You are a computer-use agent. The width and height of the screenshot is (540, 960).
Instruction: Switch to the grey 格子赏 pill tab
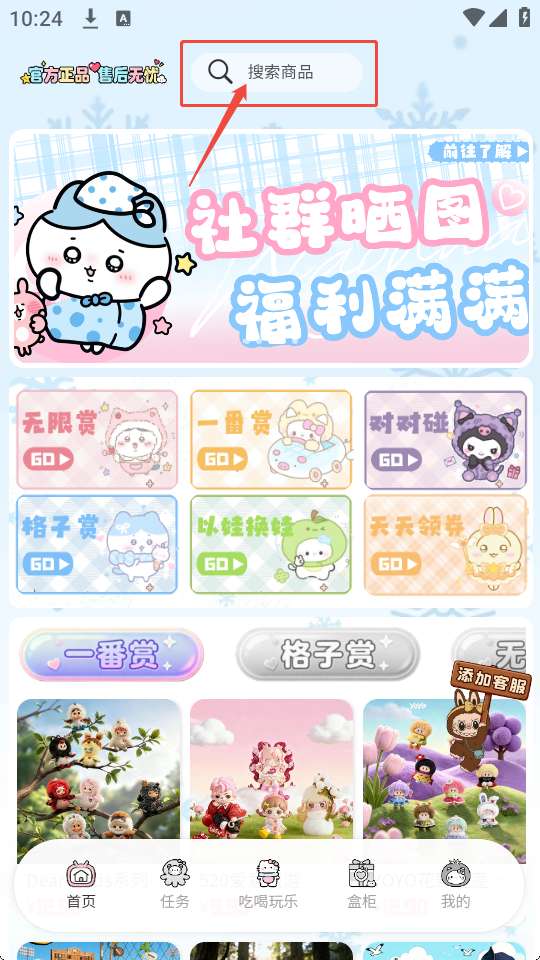click(328, 655)
